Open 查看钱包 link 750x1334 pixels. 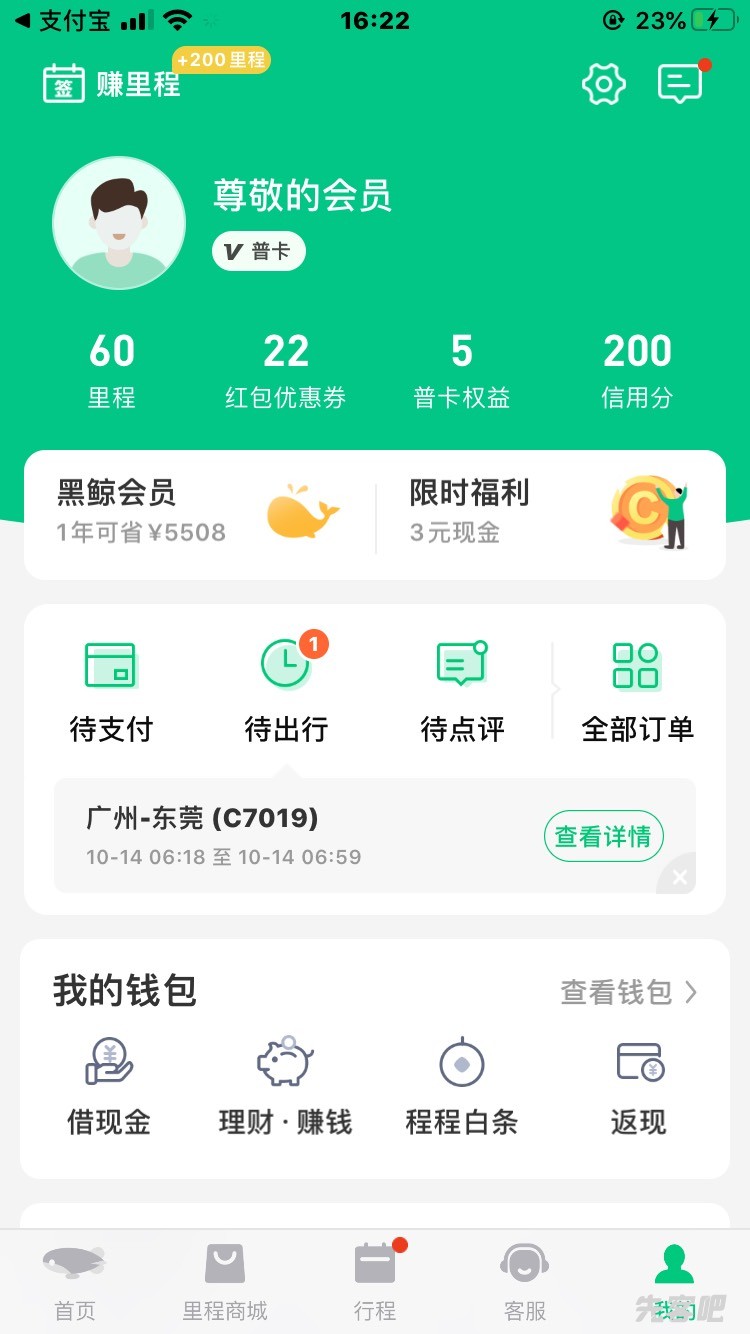[628, 992]
